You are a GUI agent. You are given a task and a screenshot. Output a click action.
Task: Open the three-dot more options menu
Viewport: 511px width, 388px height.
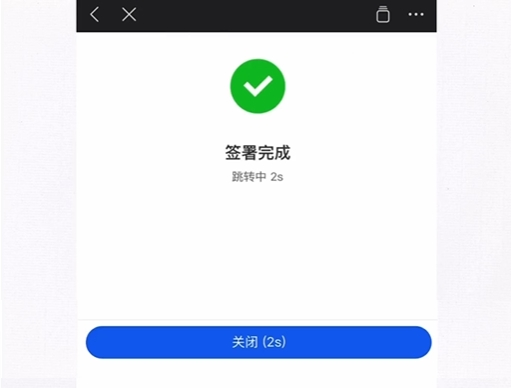[416, 14]
